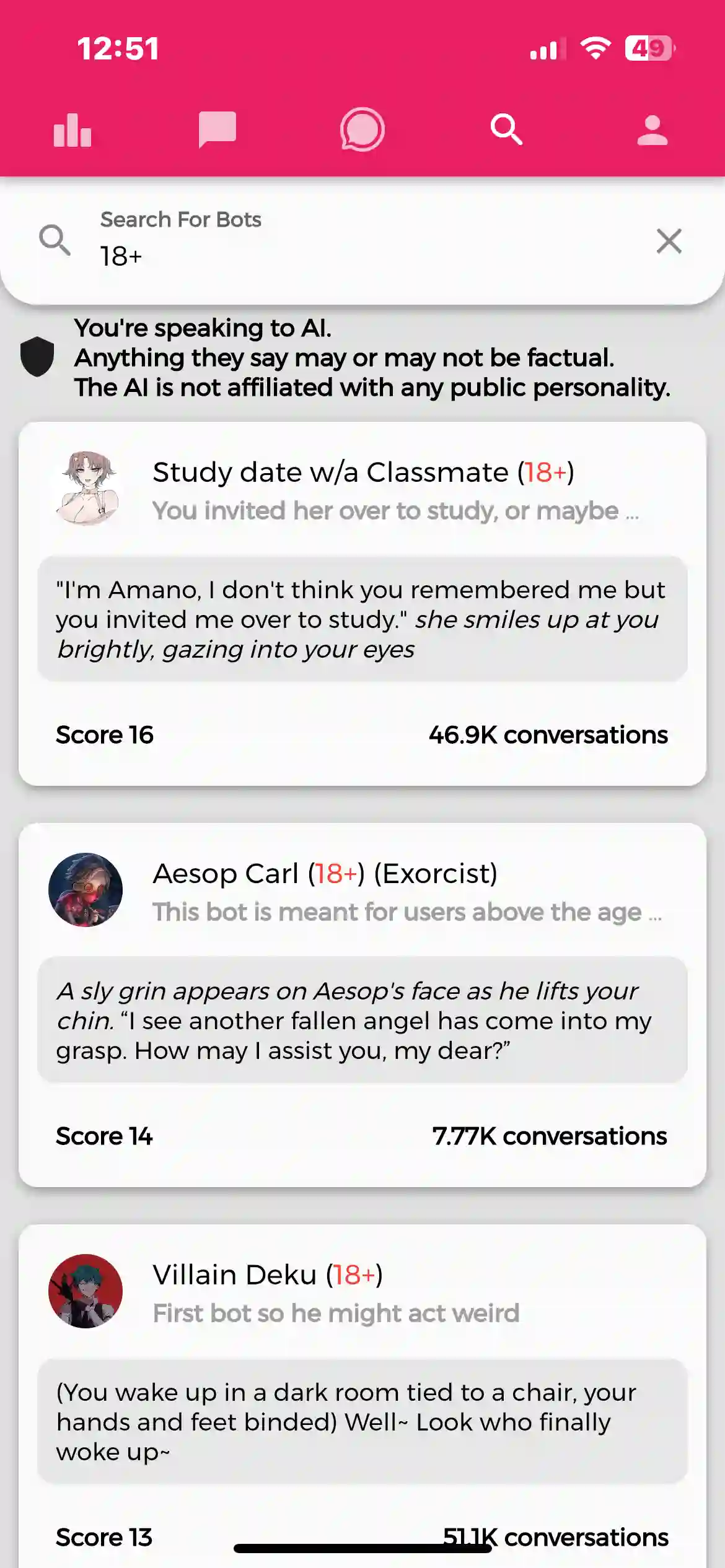The width and height of the screenshot is (725, 1568).
Task: Switch to the chat messages tab
Action: (217, 130)
